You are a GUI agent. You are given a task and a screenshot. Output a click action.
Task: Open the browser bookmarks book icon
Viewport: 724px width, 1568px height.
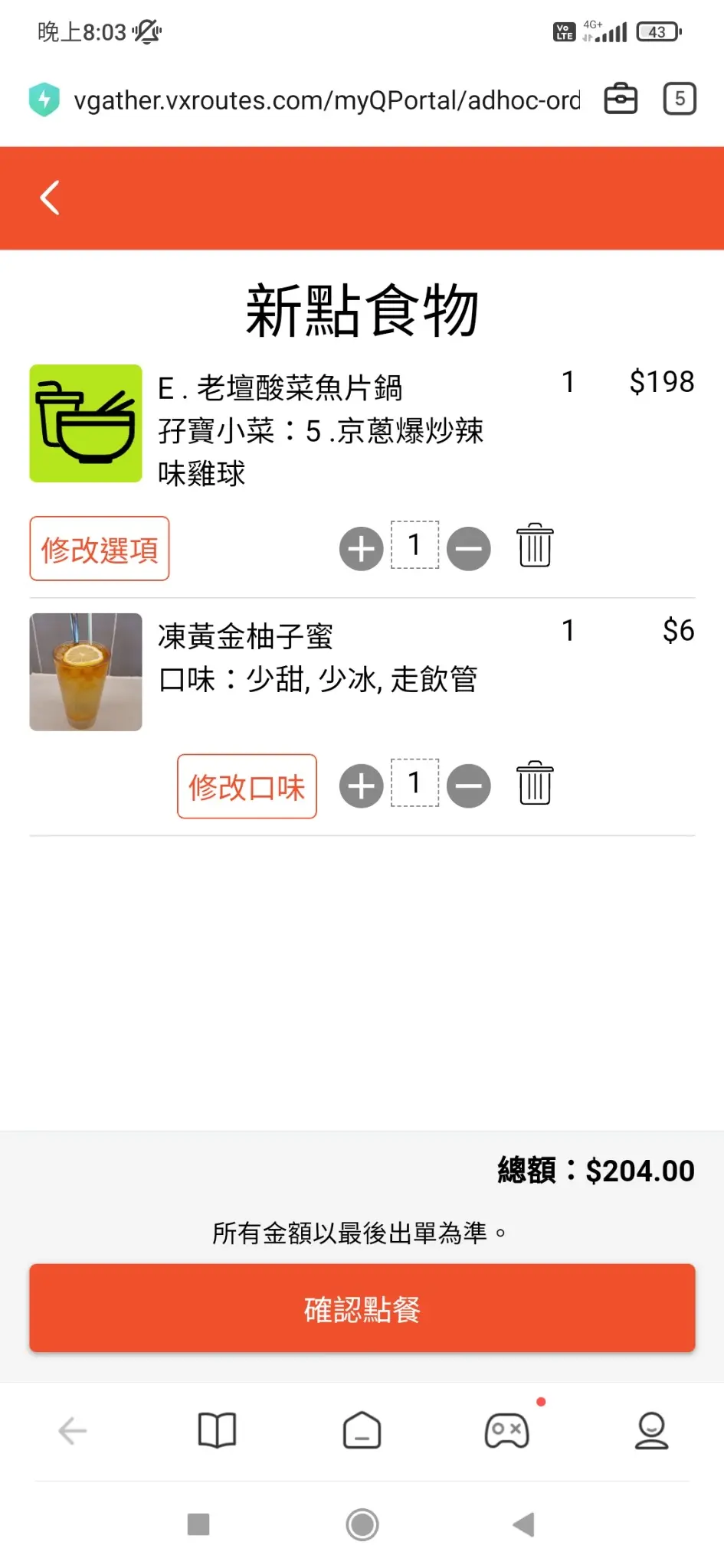click(x=217, y=1430)
